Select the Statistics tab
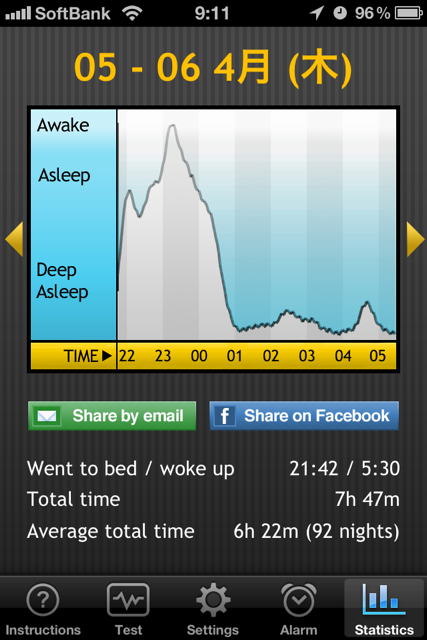The image size is (427, 640). (x=384, y=609)
